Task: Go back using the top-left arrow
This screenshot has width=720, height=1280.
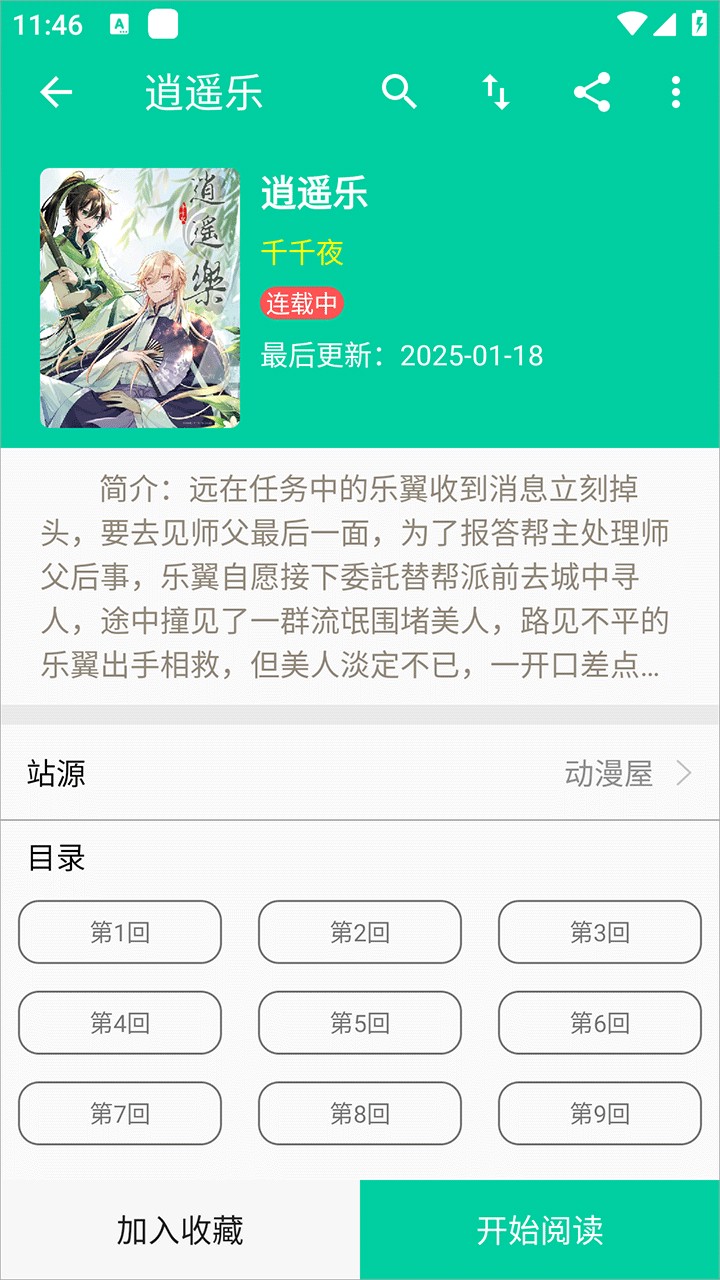Action: click(56, 93)
